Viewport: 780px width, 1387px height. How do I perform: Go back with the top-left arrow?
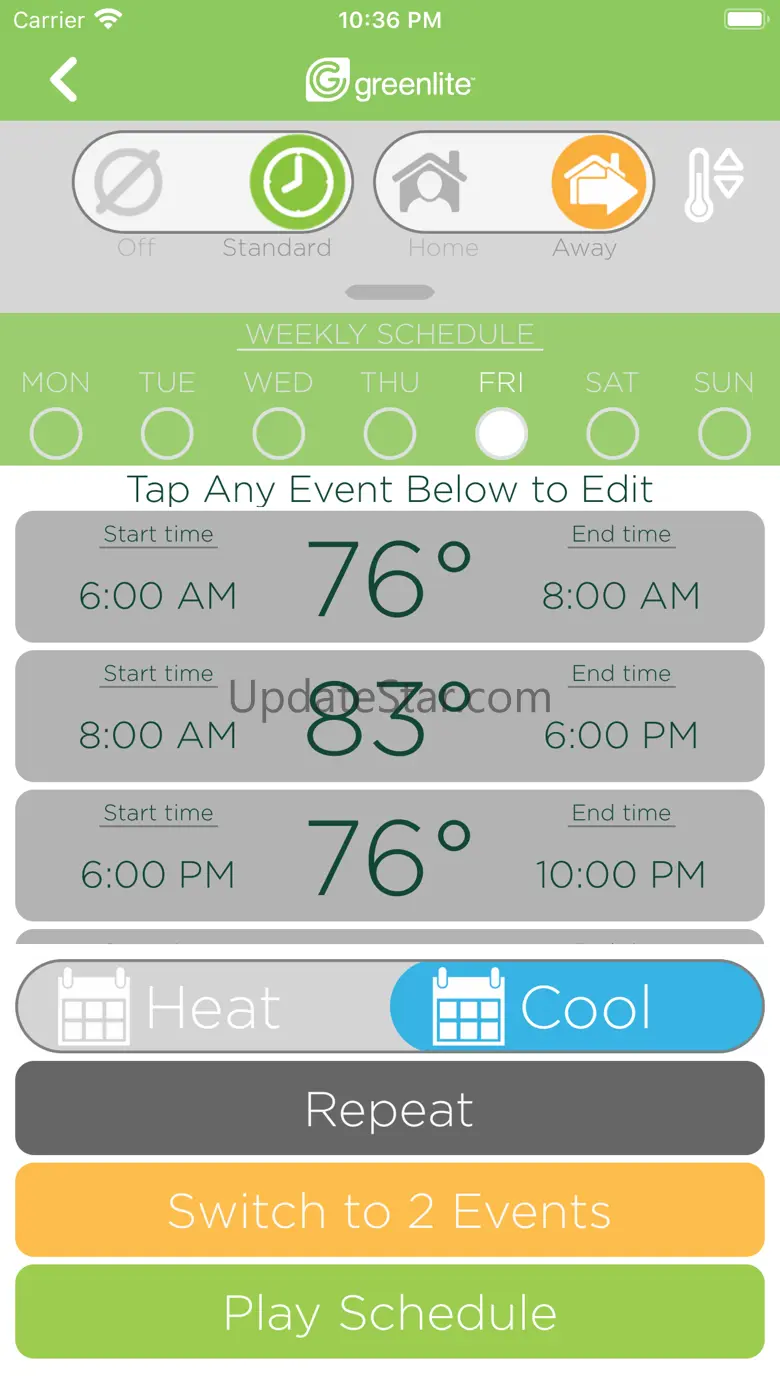pyautogui.click(x=64, y=80)
